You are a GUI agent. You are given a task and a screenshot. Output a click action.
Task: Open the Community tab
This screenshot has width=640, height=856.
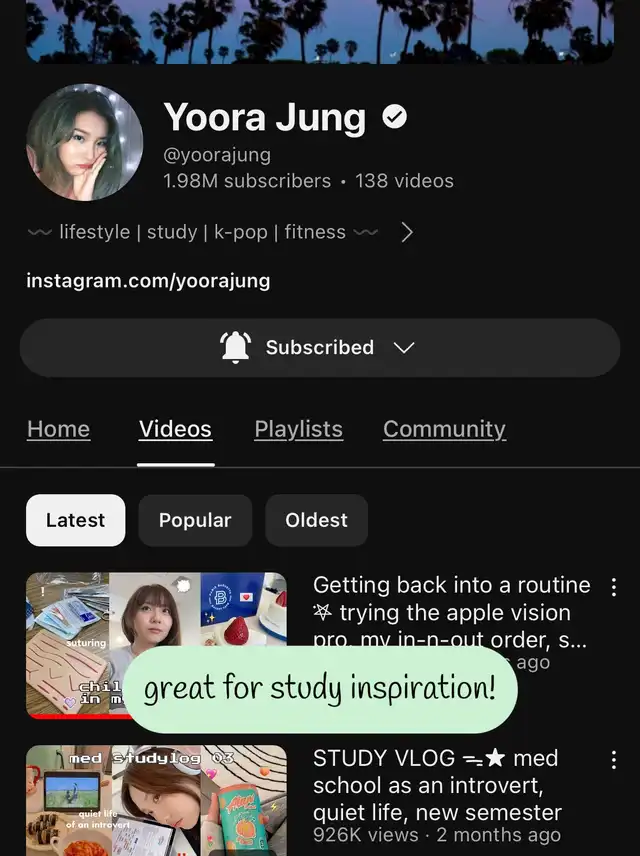[x=444, y=429]
